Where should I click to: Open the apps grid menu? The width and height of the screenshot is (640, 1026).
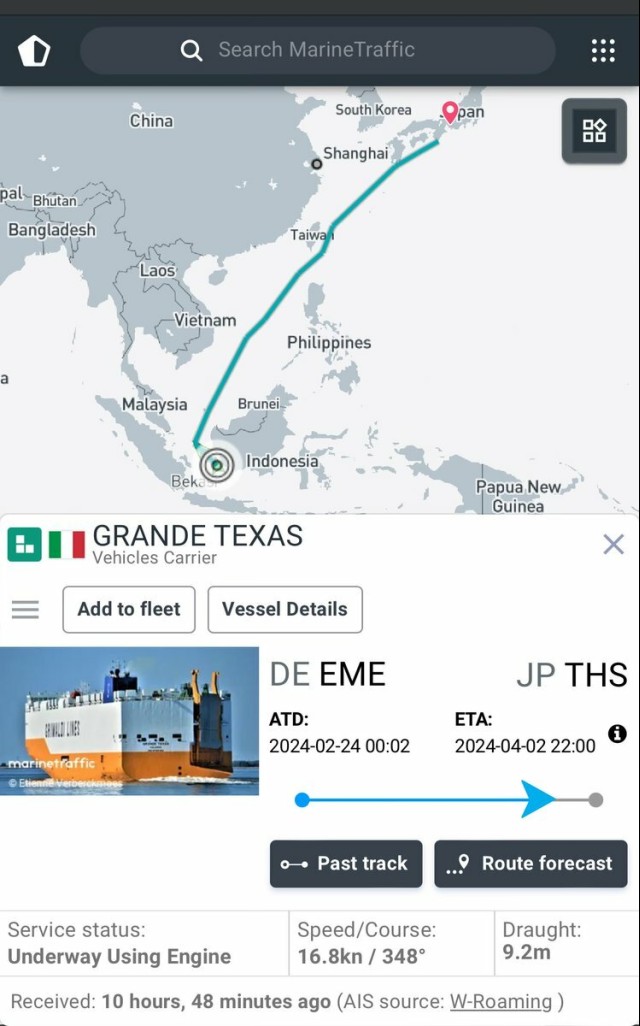pyautogui.click(x=603, y=51)
